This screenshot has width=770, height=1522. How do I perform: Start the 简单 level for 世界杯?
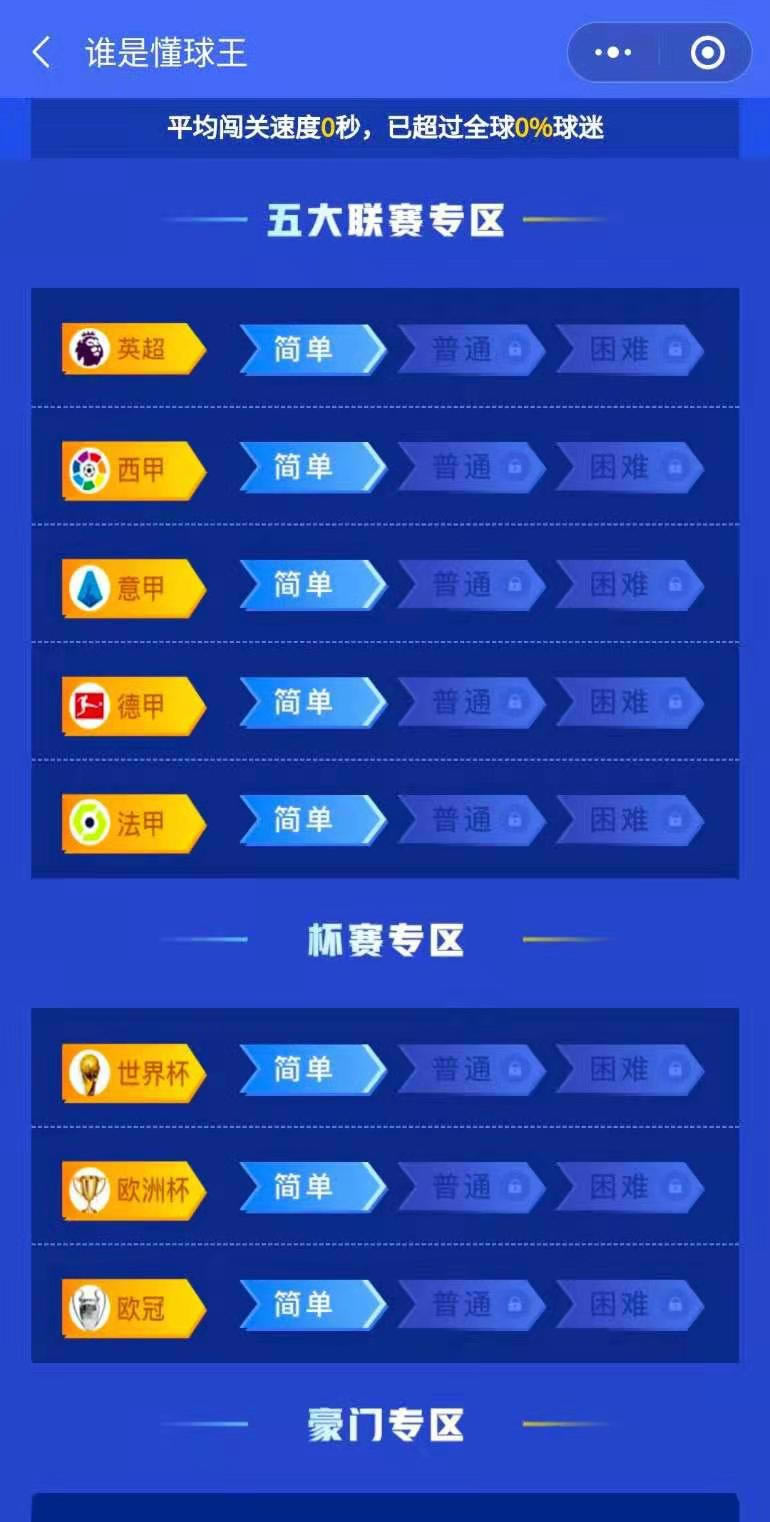[313, 1070]
